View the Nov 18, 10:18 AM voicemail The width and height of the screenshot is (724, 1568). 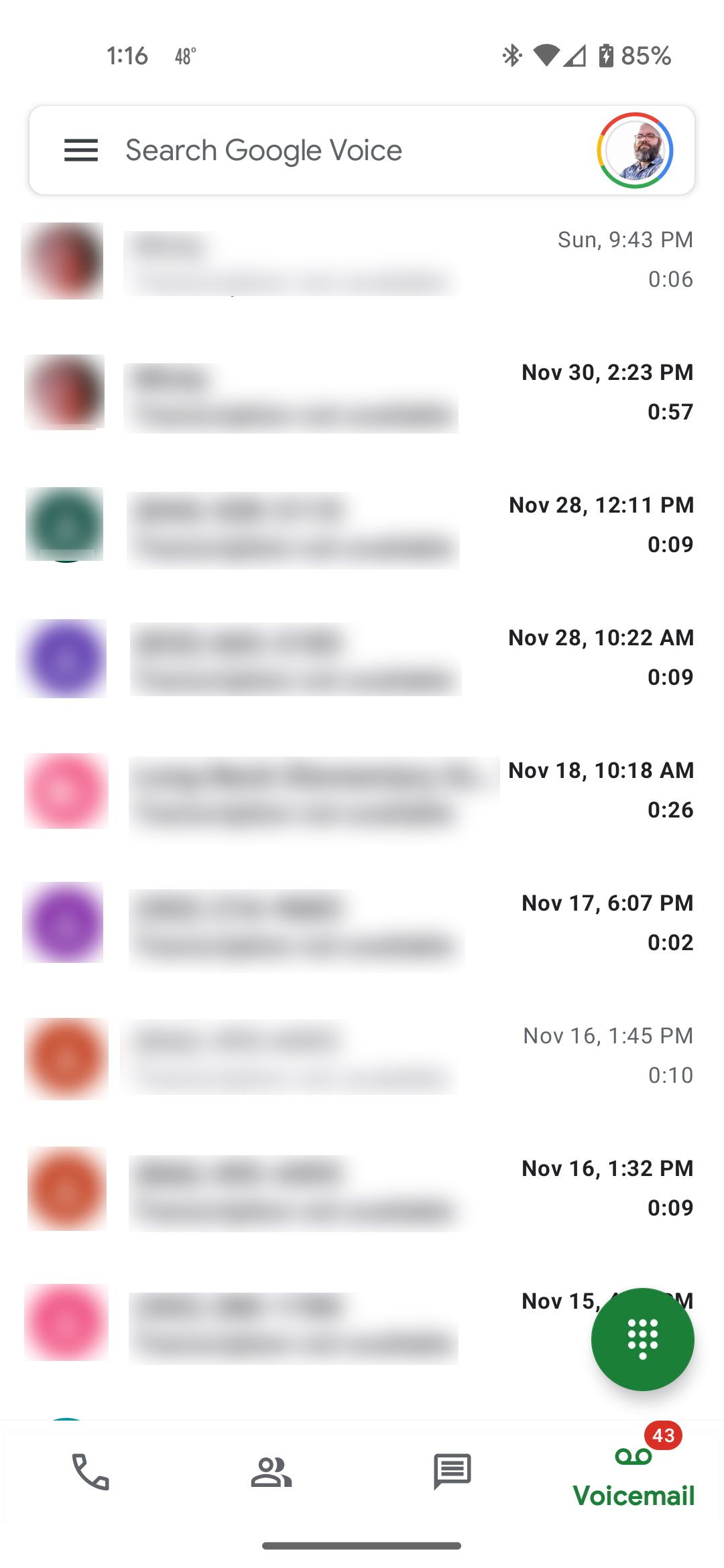362,791
